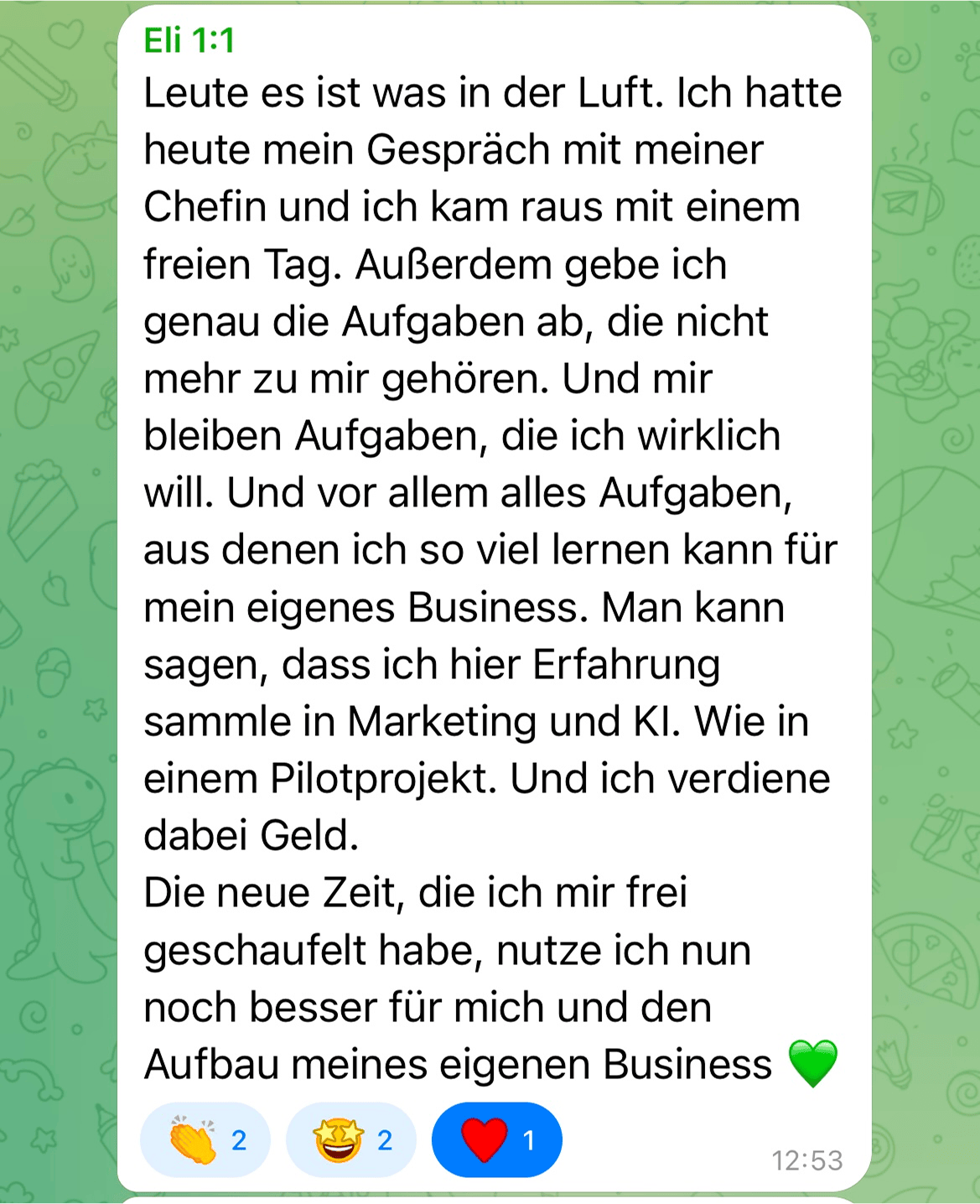React with the star-eyes emoji
The height and width of the screenshot is (1204, 980).
[350, 1139]
